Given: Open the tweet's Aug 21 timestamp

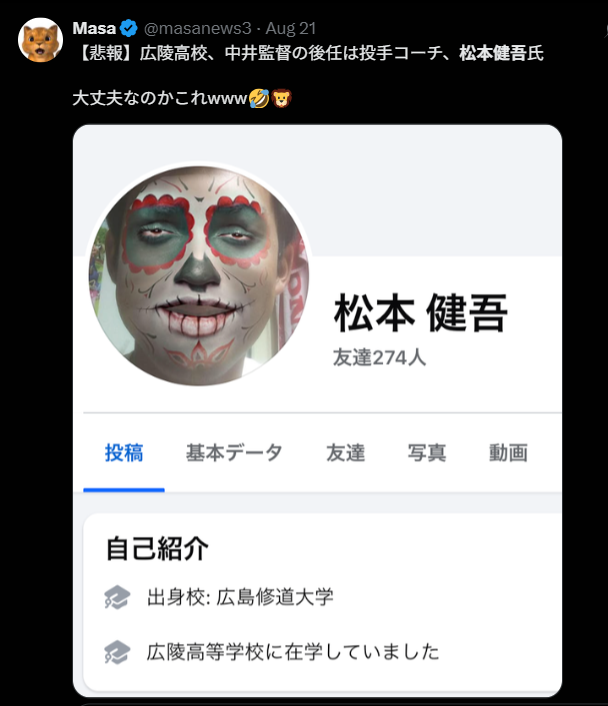Looking at the screenshot, I should (293, 28).
